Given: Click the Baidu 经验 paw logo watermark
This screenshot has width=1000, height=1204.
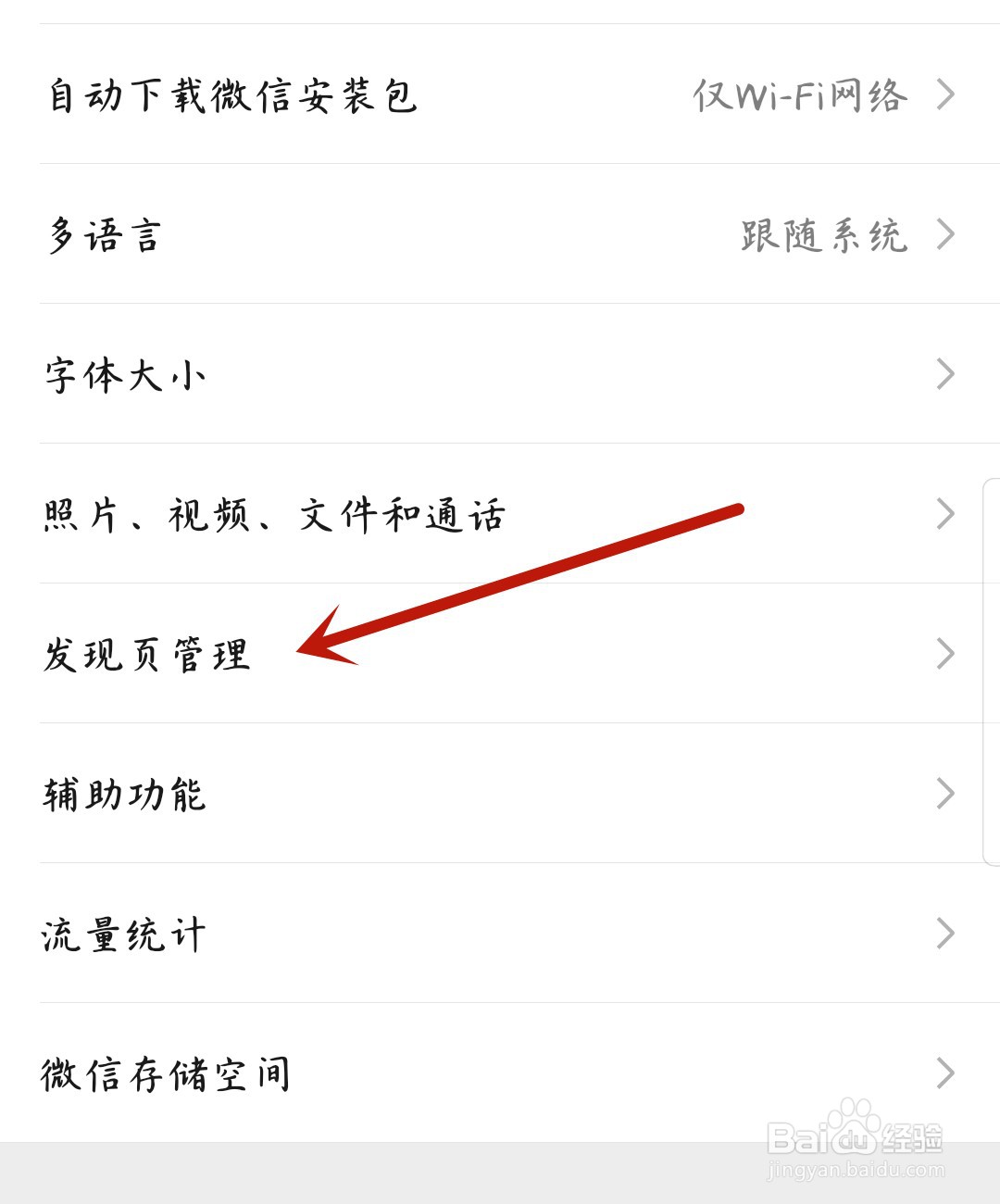Looking at the screenshot, I should click(x=854, y=1128).
